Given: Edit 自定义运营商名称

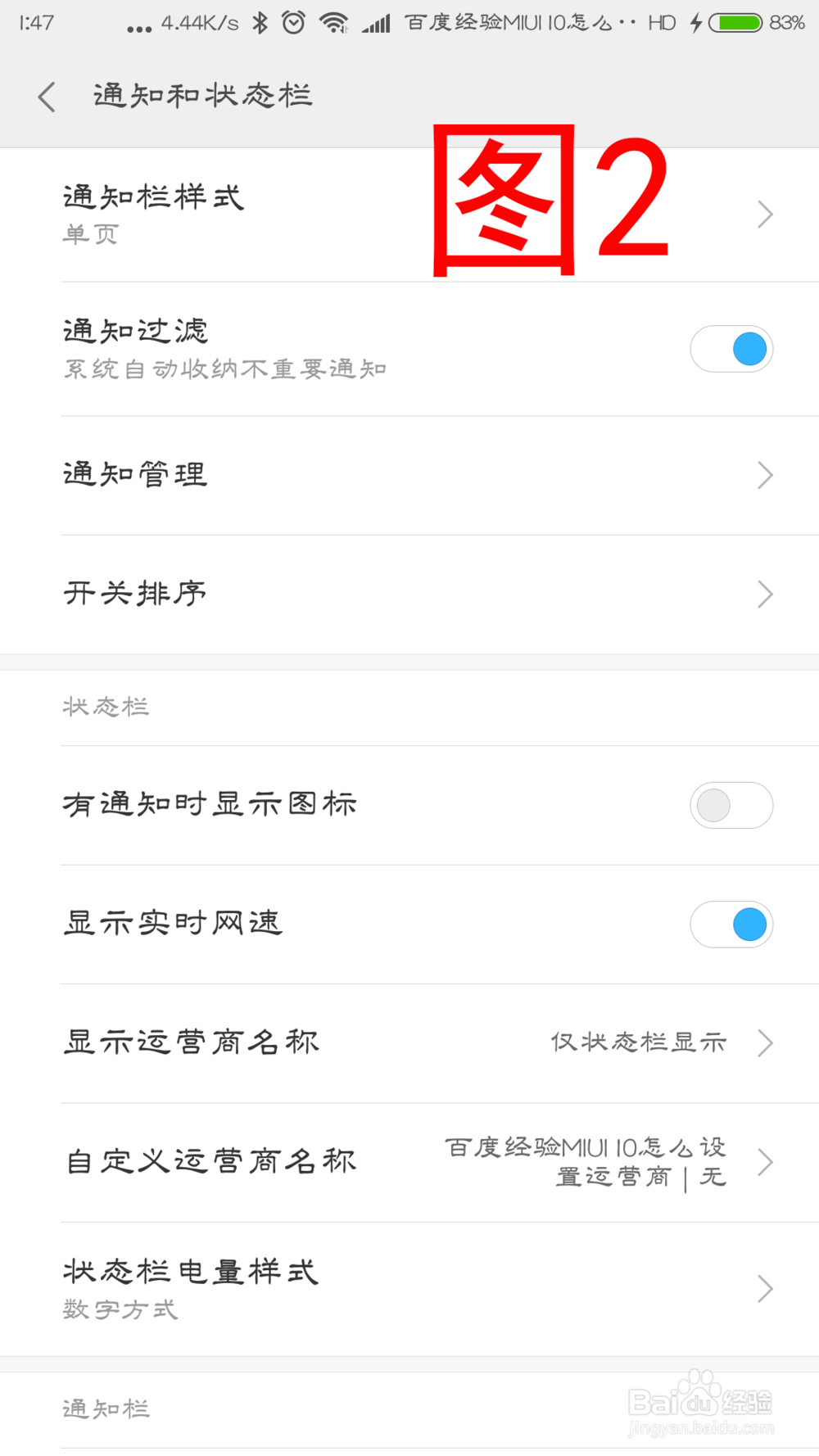Looking at the screenshot, I should pos(409,1162).
